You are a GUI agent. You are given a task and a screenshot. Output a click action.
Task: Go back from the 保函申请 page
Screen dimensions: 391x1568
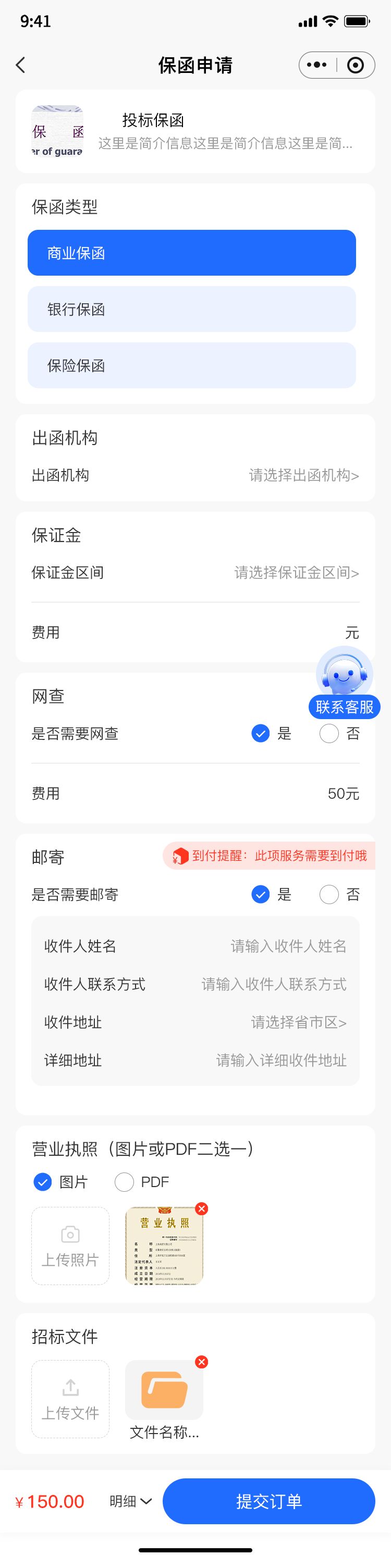(x=21, y=65)
